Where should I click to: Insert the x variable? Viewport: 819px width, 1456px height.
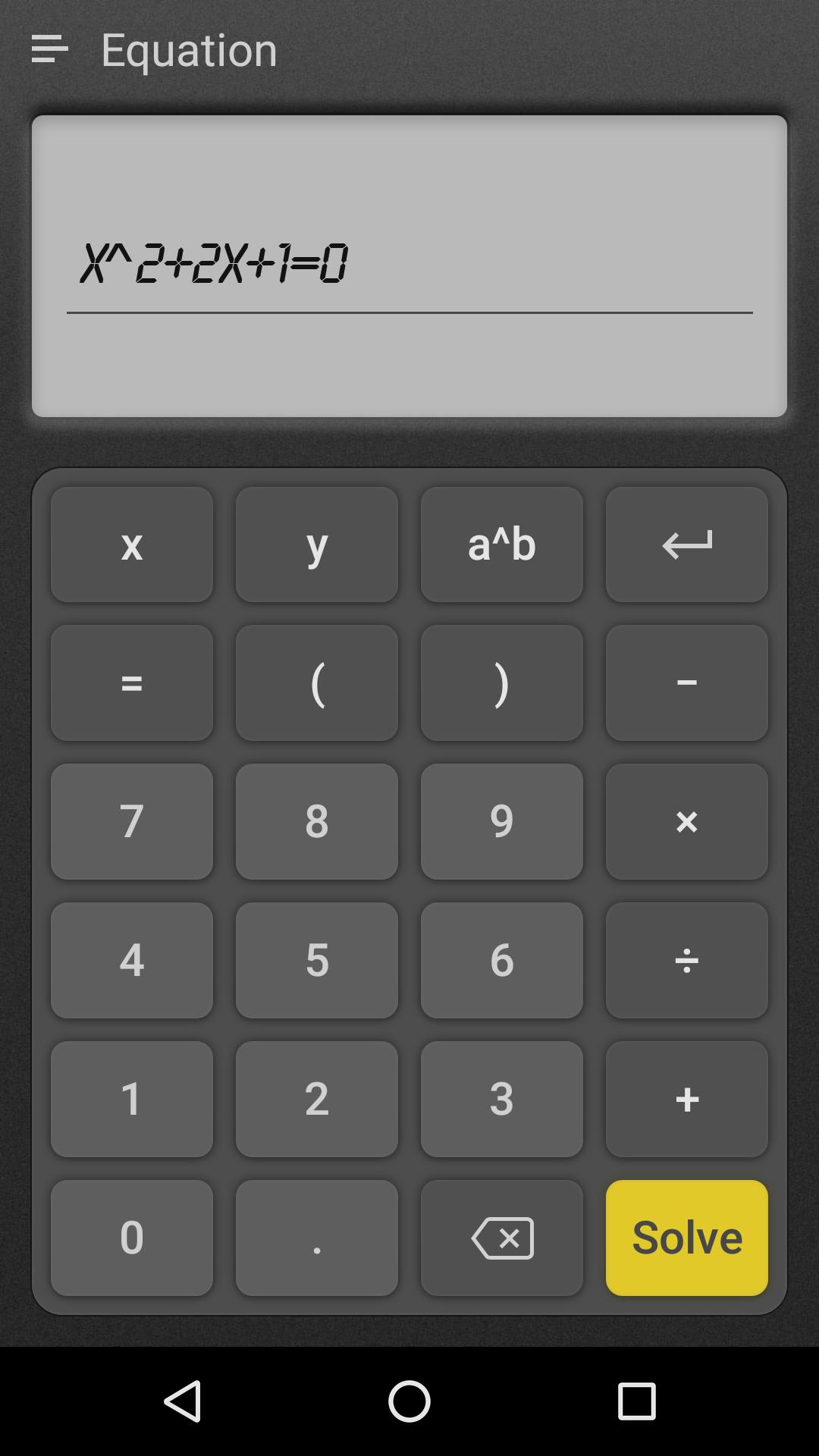[x=132, y=544]
